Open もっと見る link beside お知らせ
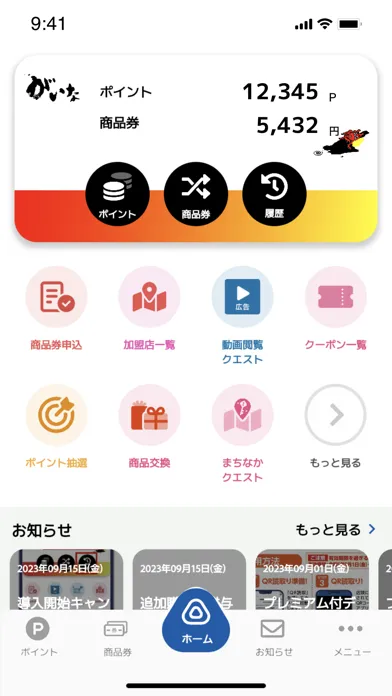392x696 pixels. pyautogui.click(x=336, y=530)
